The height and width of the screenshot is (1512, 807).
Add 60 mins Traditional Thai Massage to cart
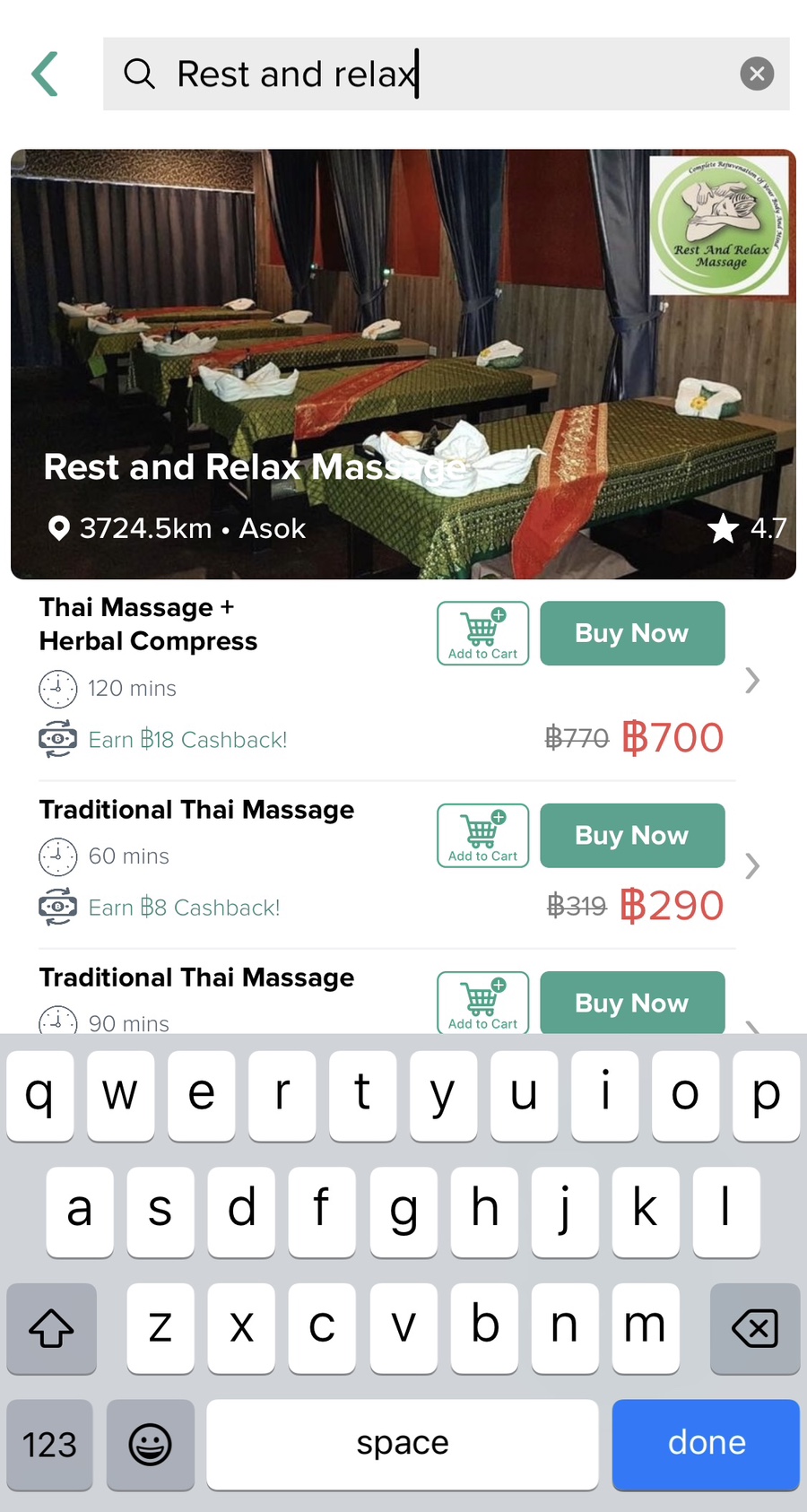click(x=482, y=835)
